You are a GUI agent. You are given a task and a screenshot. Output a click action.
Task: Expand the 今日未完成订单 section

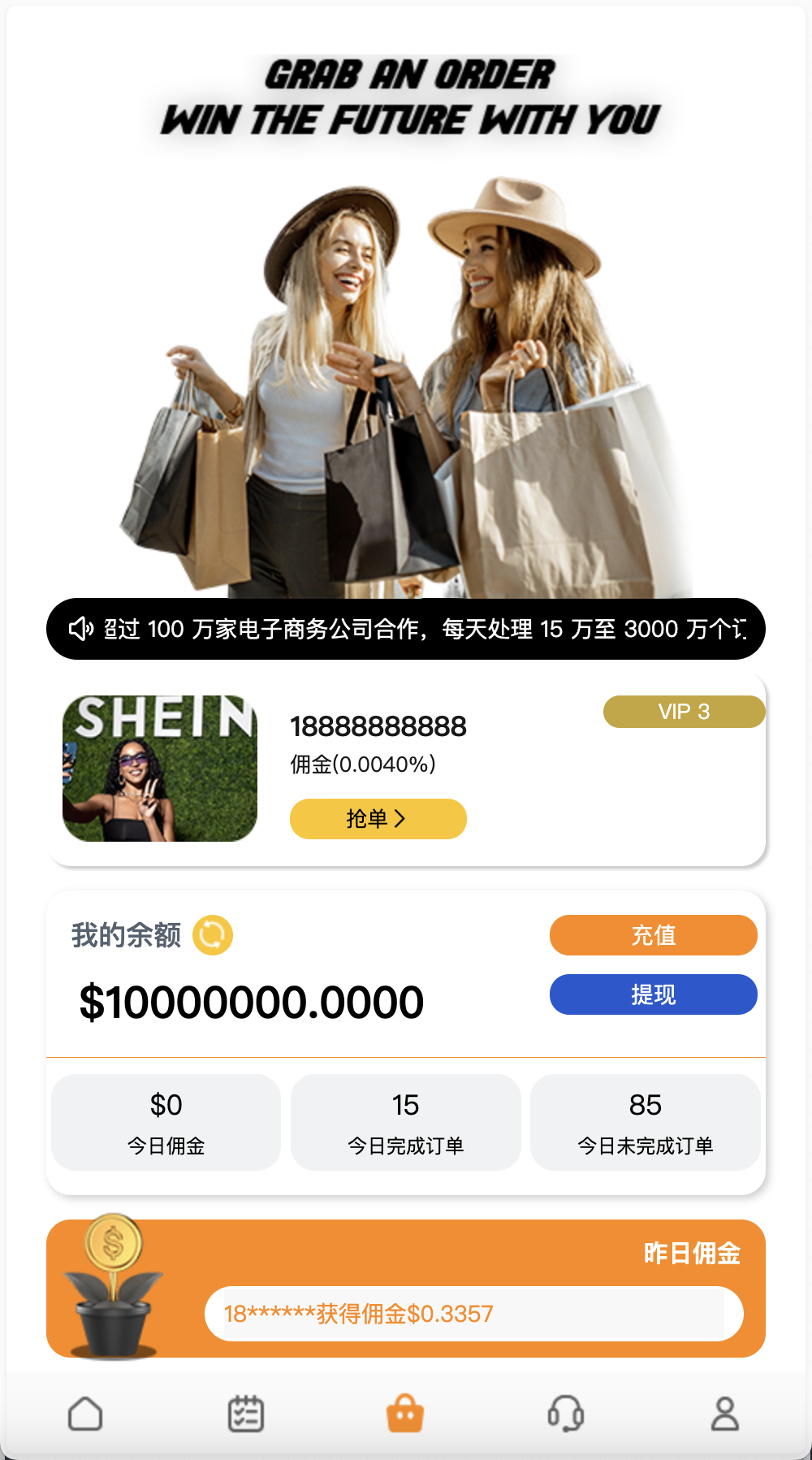[646, 1122]
